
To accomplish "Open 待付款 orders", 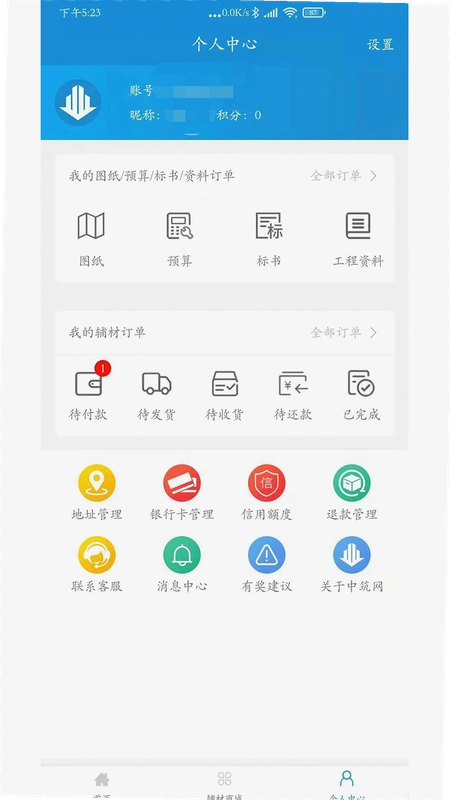I will (x=88, y=392).
